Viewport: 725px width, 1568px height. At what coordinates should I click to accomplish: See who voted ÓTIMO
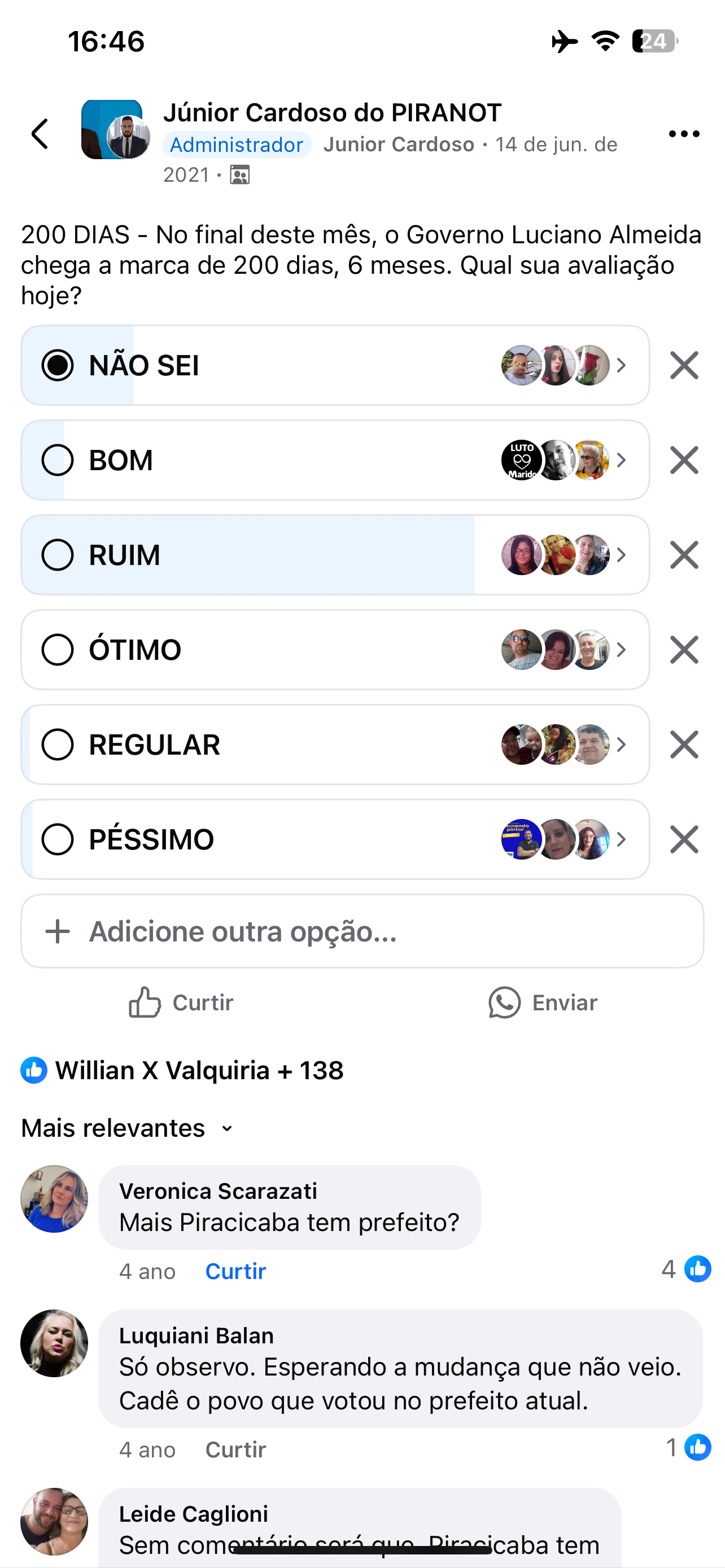(563, 650)
